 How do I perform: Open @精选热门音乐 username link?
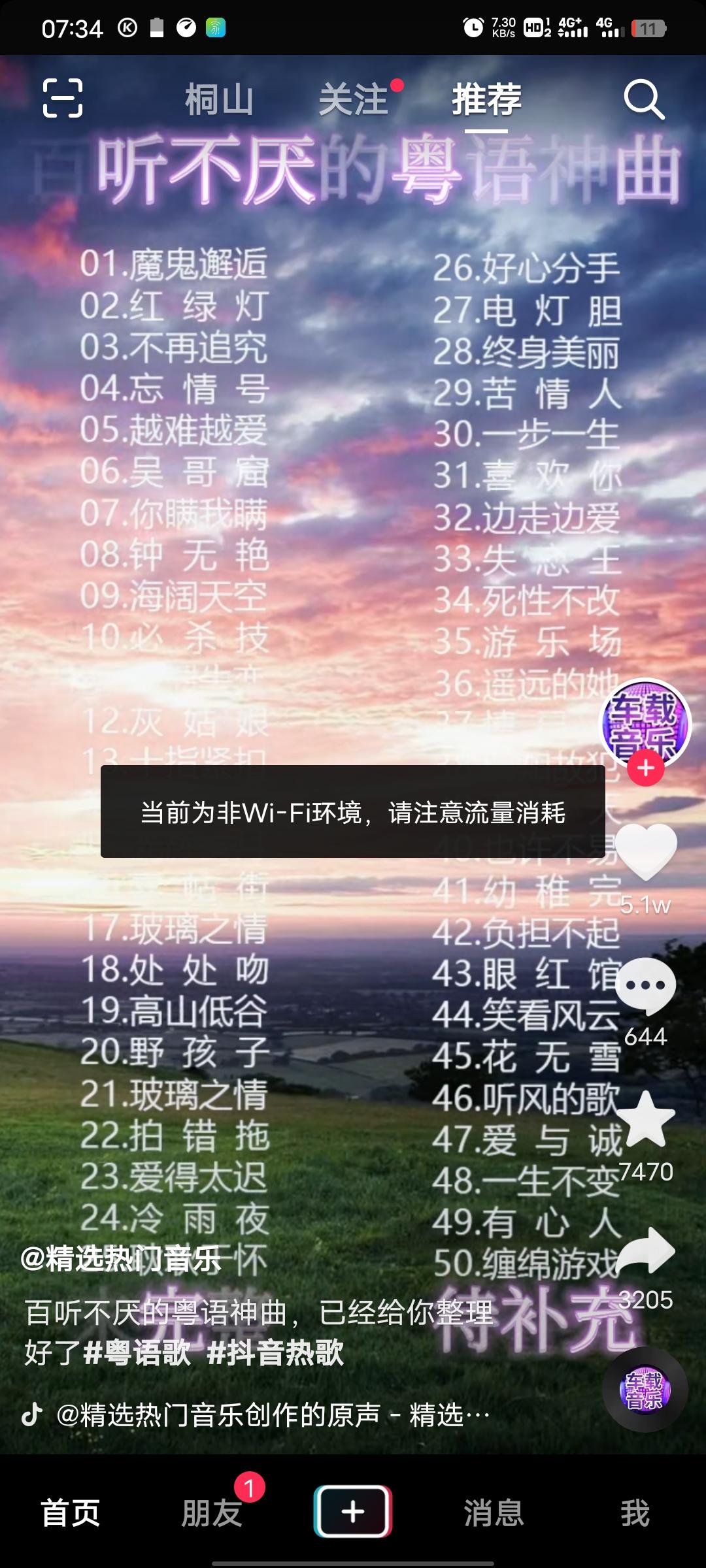[x=121, y=1258]
